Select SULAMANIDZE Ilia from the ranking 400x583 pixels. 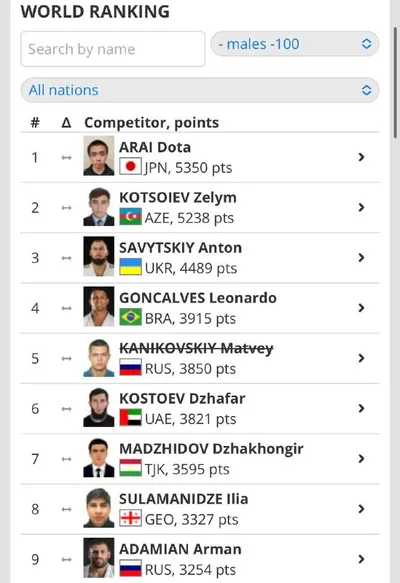click(200, 509)
